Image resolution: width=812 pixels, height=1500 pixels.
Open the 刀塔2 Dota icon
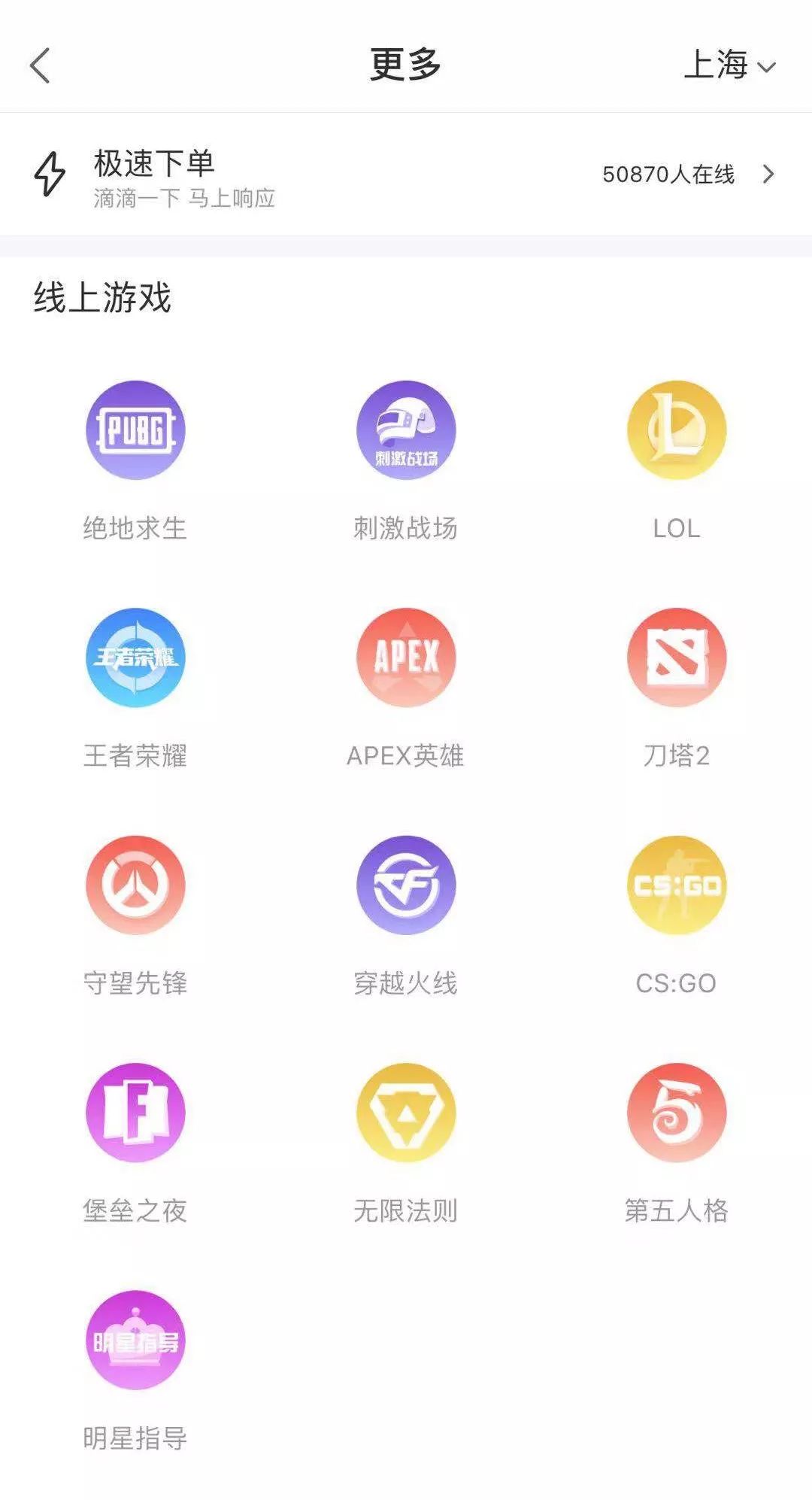pyautogui.click(x=677, y=657)
